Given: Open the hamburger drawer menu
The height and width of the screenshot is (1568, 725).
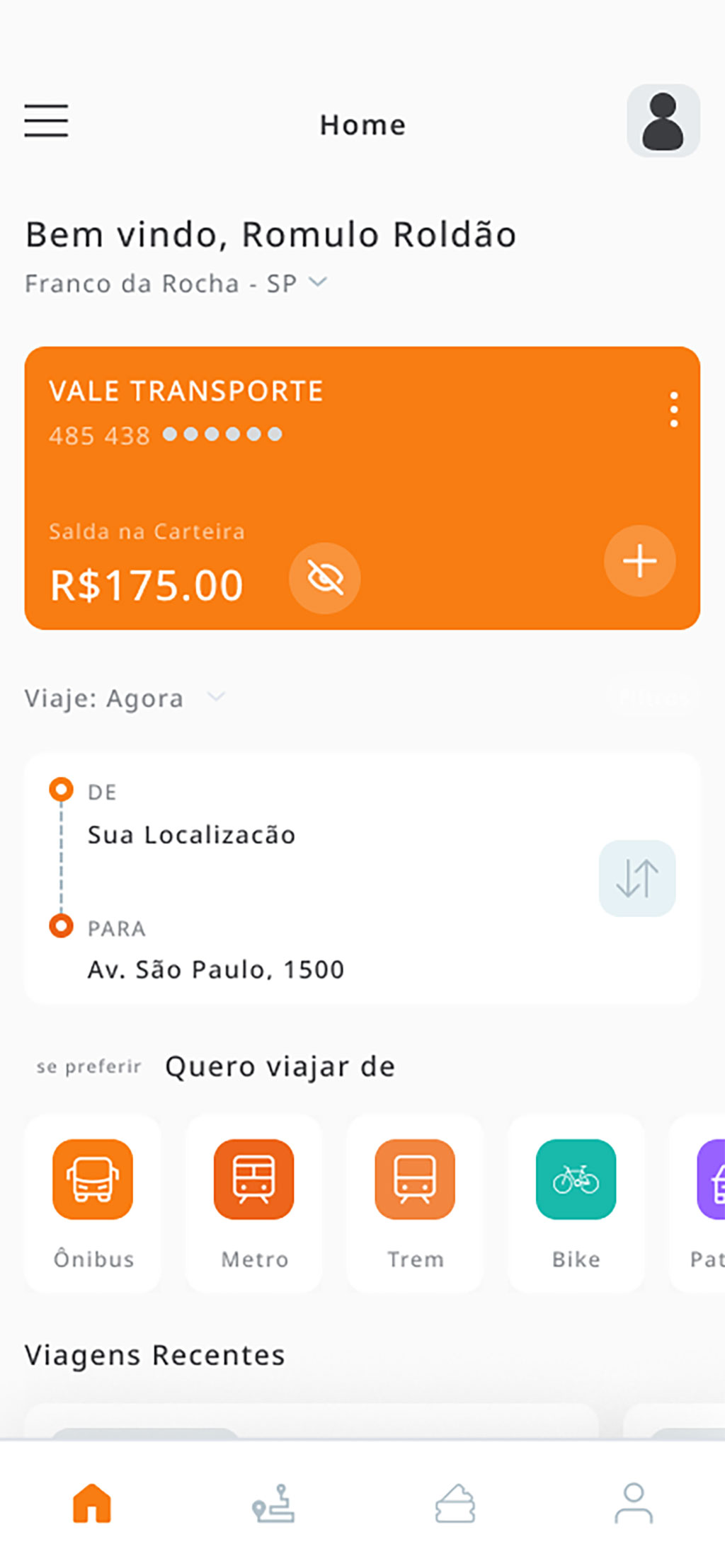Looking at the screenshot, I should point(46,120).
